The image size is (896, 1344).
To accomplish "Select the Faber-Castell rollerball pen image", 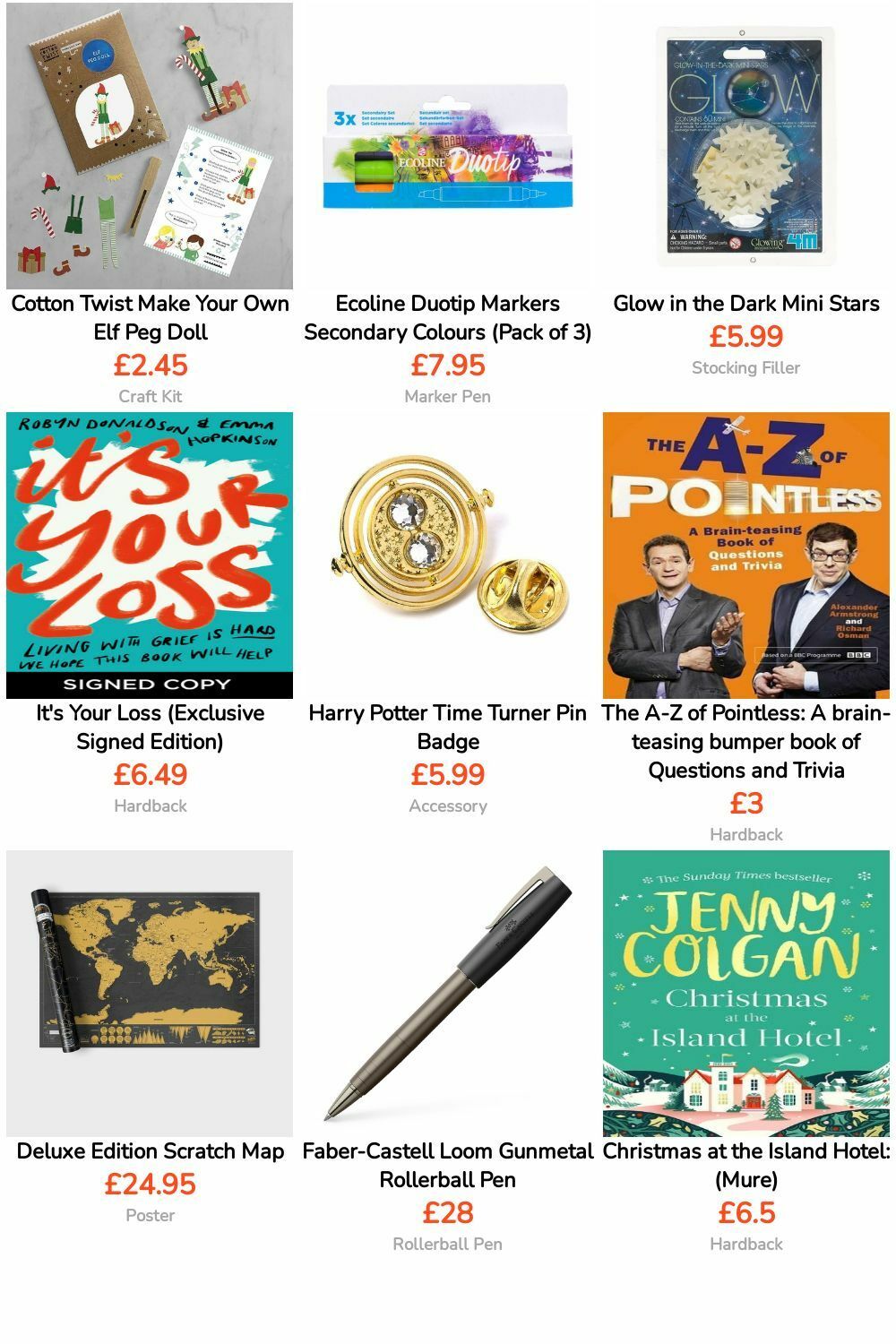I will point(447,995).
